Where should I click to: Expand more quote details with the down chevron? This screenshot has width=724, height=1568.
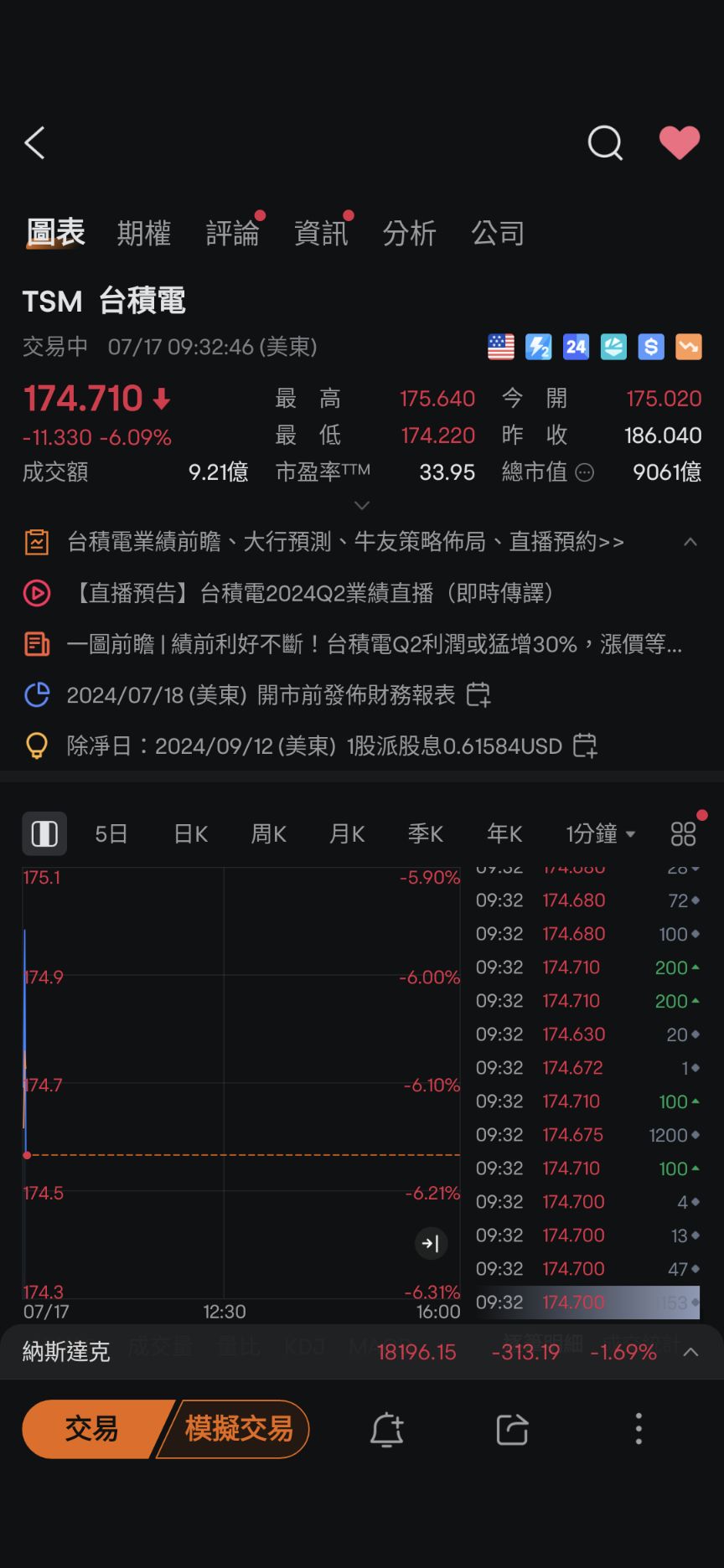(362, 505)
